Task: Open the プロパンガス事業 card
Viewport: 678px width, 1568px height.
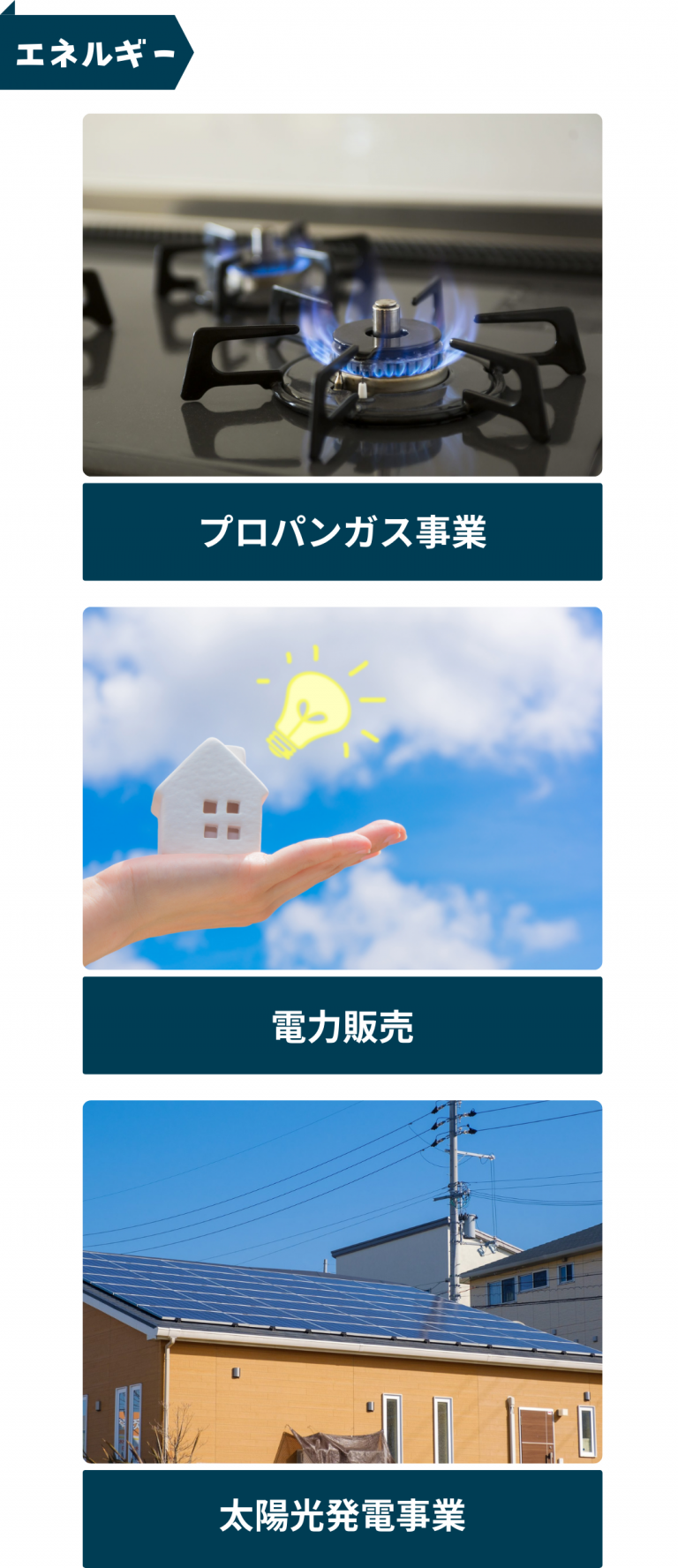Action: coord(343,531)
